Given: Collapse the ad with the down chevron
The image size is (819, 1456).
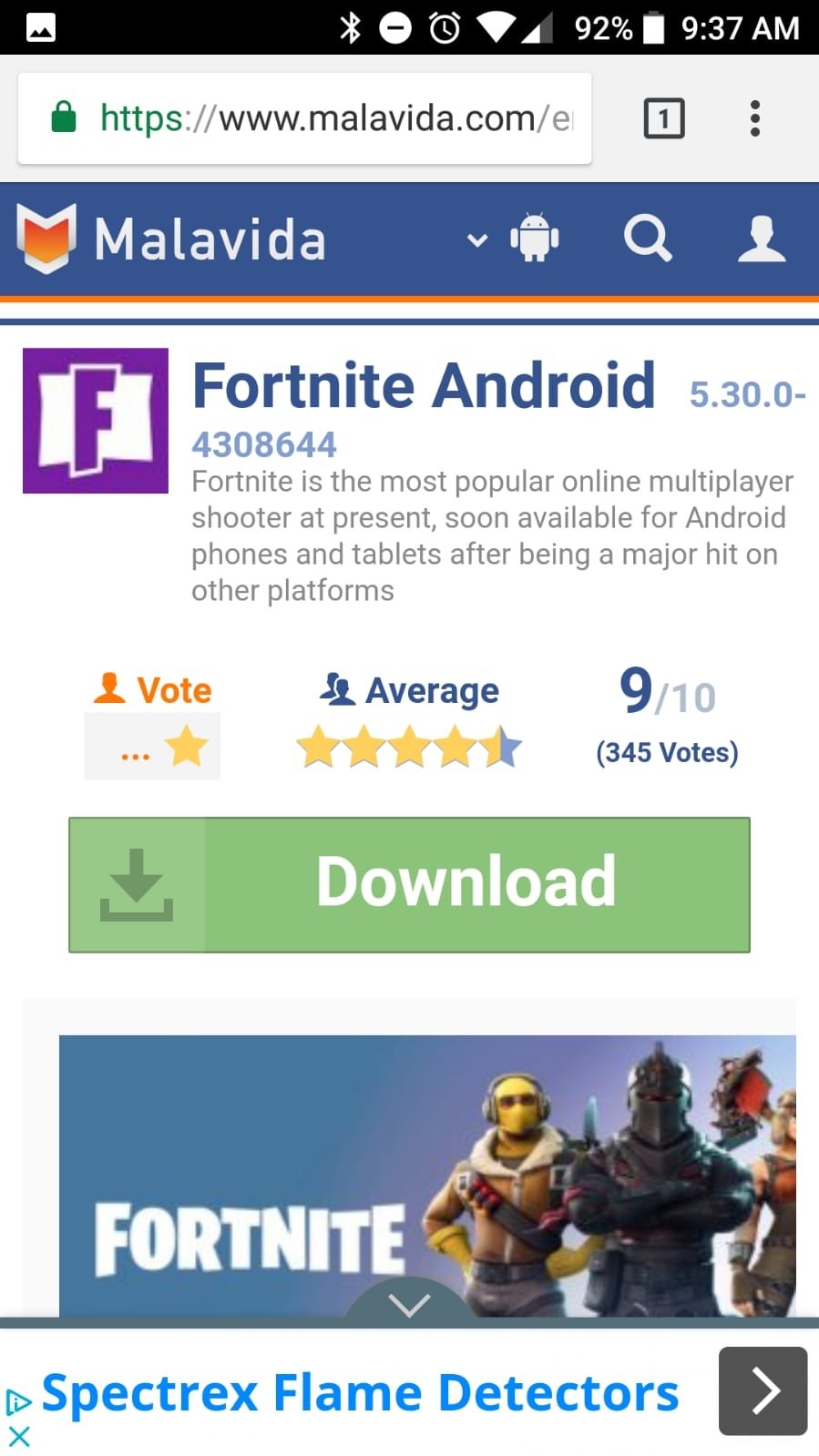Looking at the screenshot, I should [x=409, y=1303].
